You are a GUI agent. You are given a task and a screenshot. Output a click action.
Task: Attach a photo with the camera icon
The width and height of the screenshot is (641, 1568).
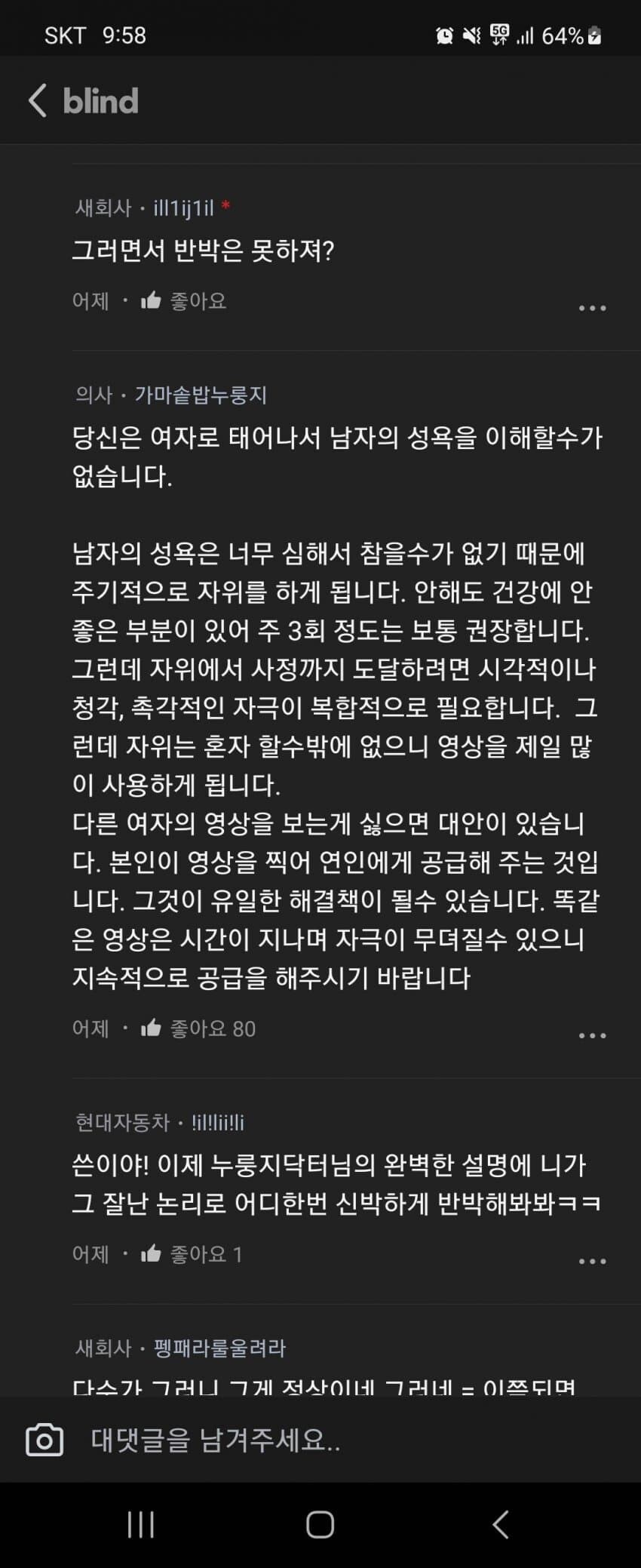coord(44,1440)
